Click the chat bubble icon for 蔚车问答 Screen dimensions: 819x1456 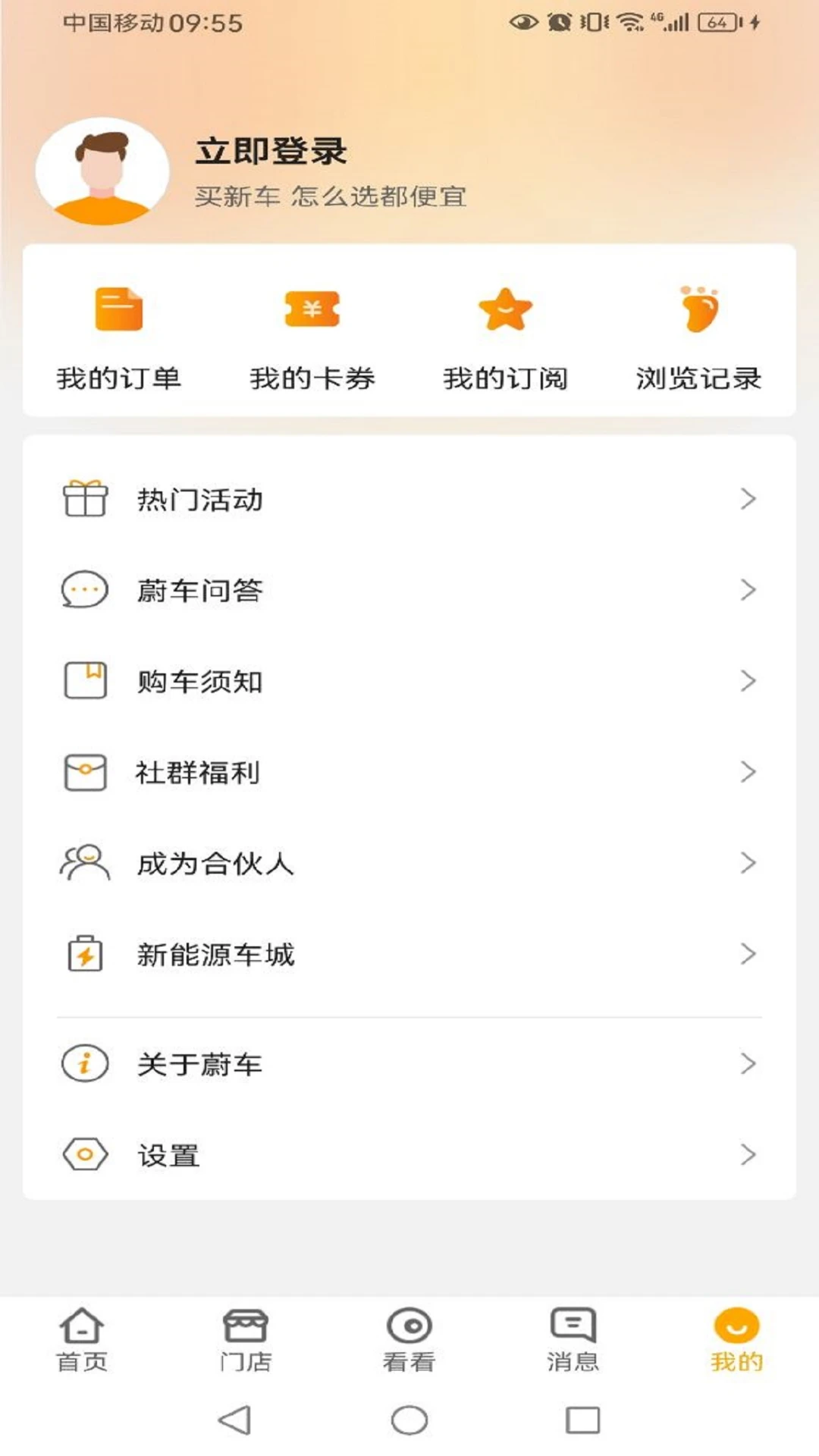click(x=83, y=590)
